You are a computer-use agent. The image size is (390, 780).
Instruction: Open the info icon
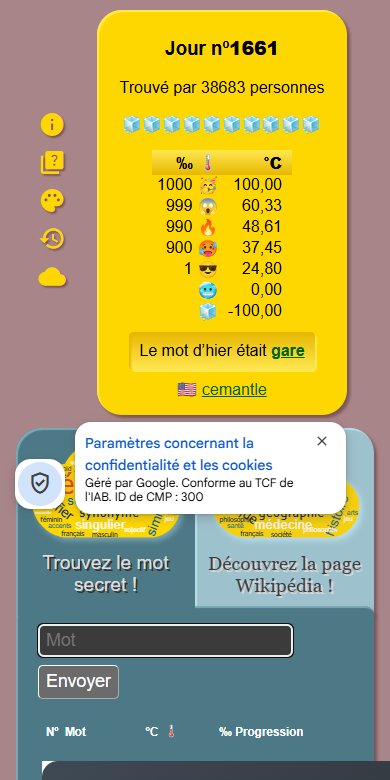(x=52, y=124)
